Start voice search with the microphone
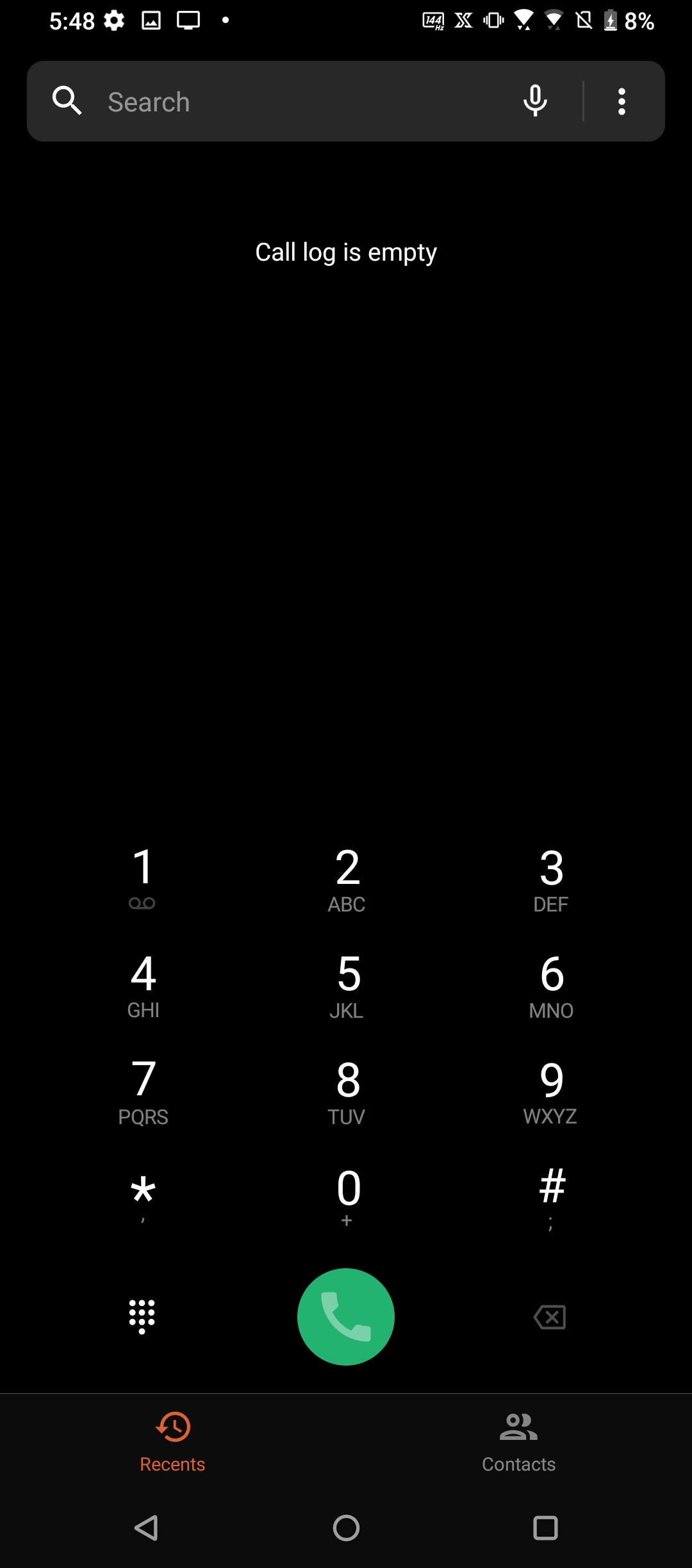The image size is (692, 1568). click(x=535, y=101)
